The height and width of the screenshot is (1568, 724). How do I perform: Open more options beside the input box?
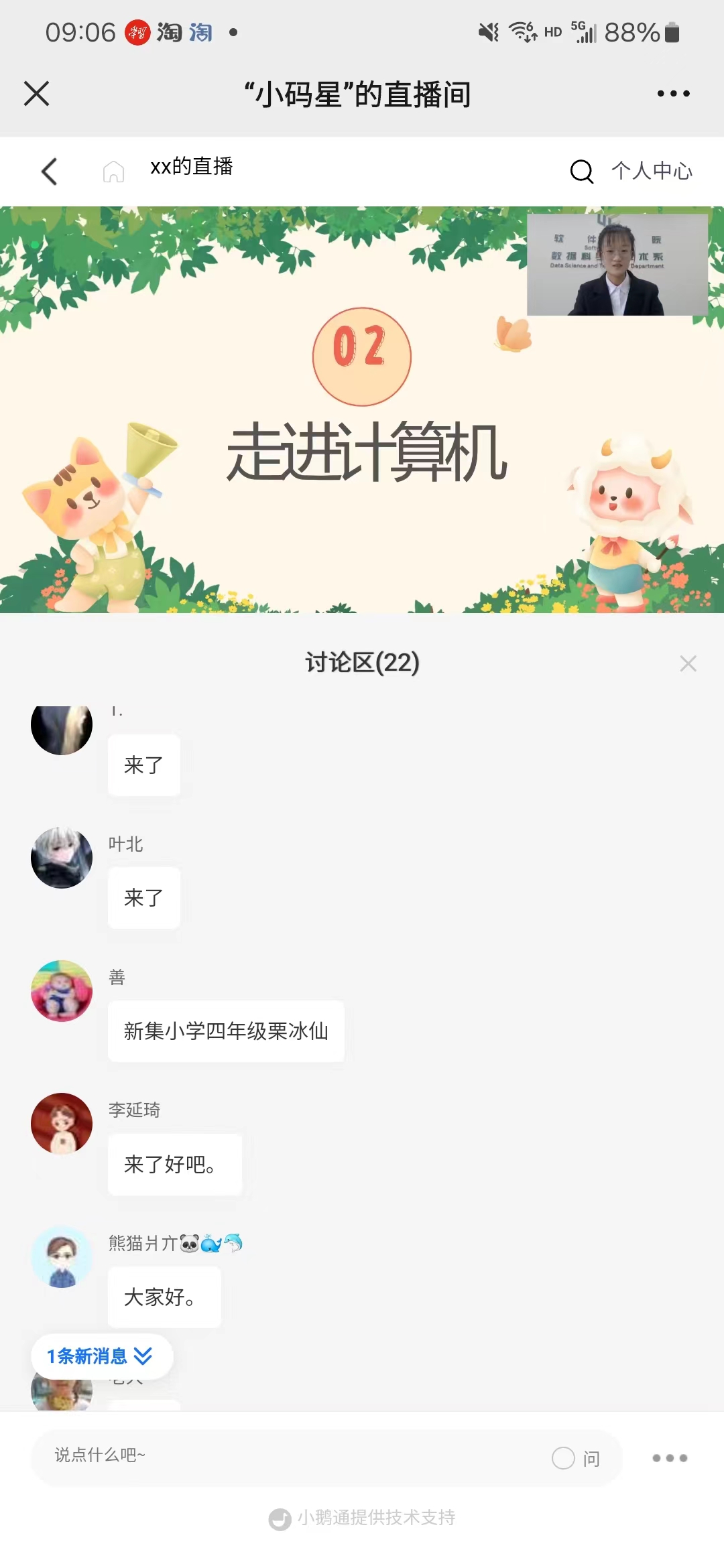coord(670,1458)
